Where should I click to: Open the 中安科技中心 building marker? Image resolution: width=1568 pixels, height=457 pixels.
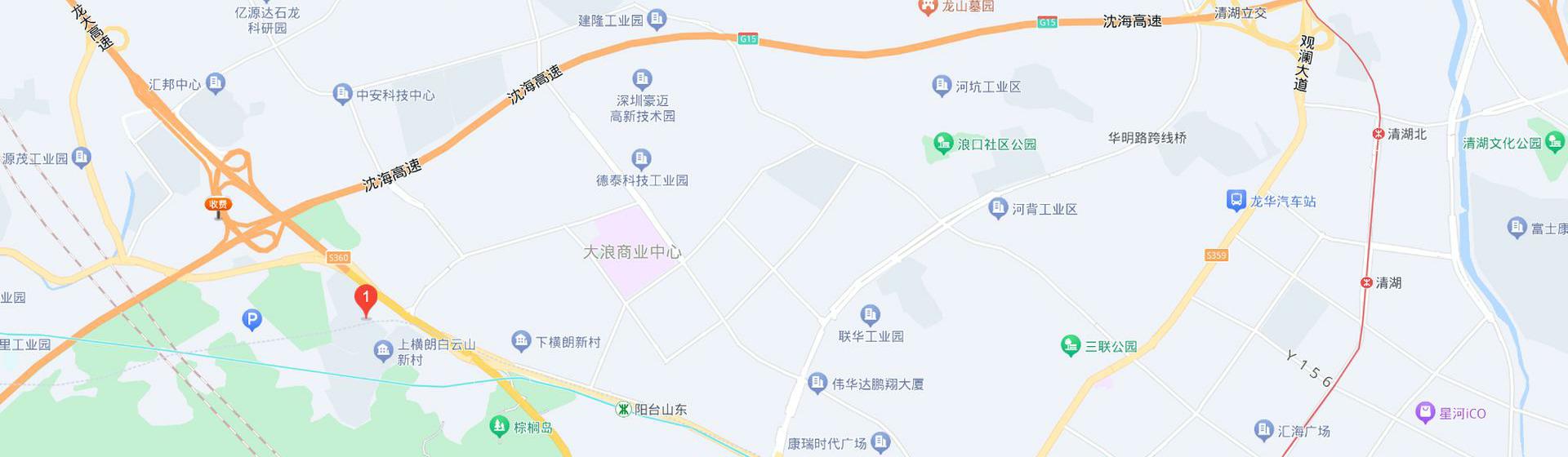[343, 95]
